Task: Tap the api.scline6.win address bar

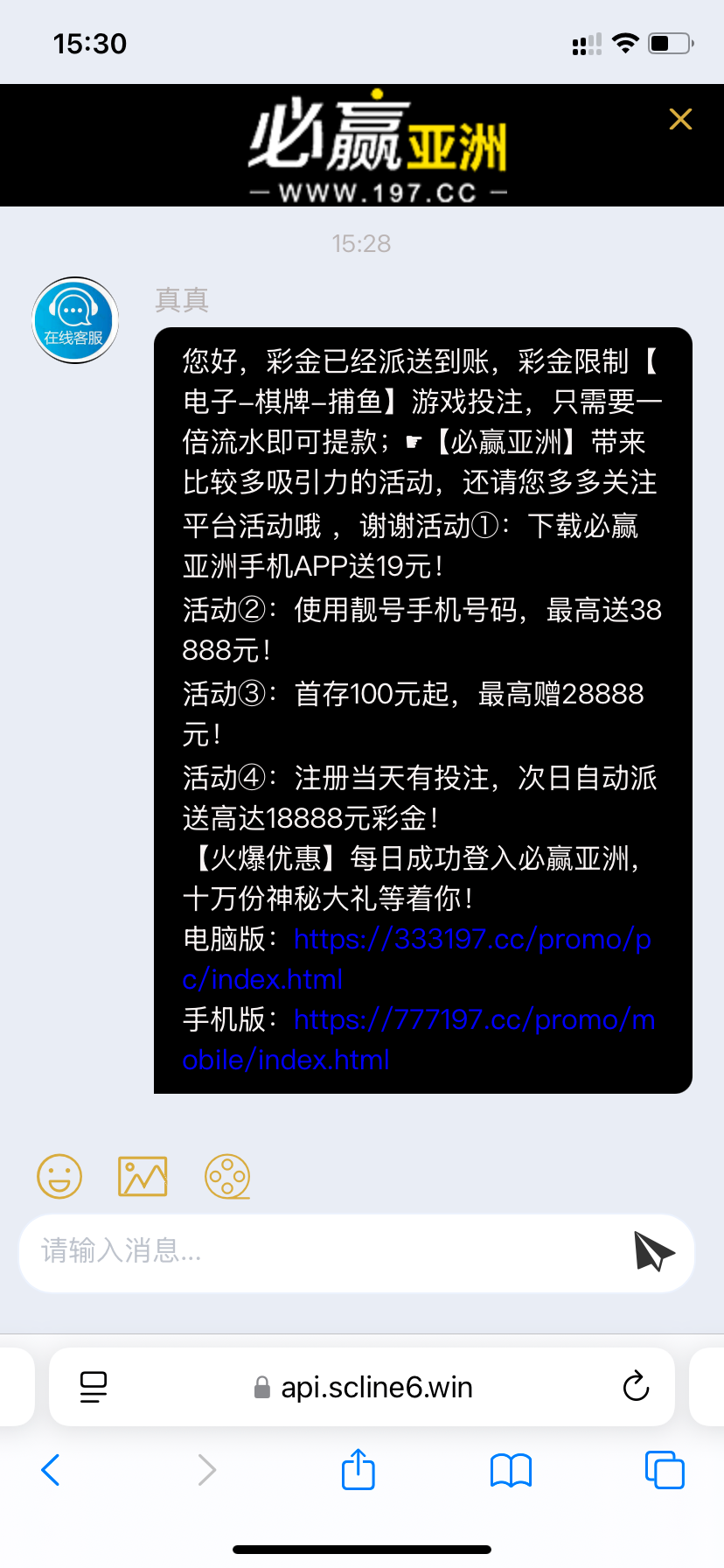Action: click(362, 1387)
